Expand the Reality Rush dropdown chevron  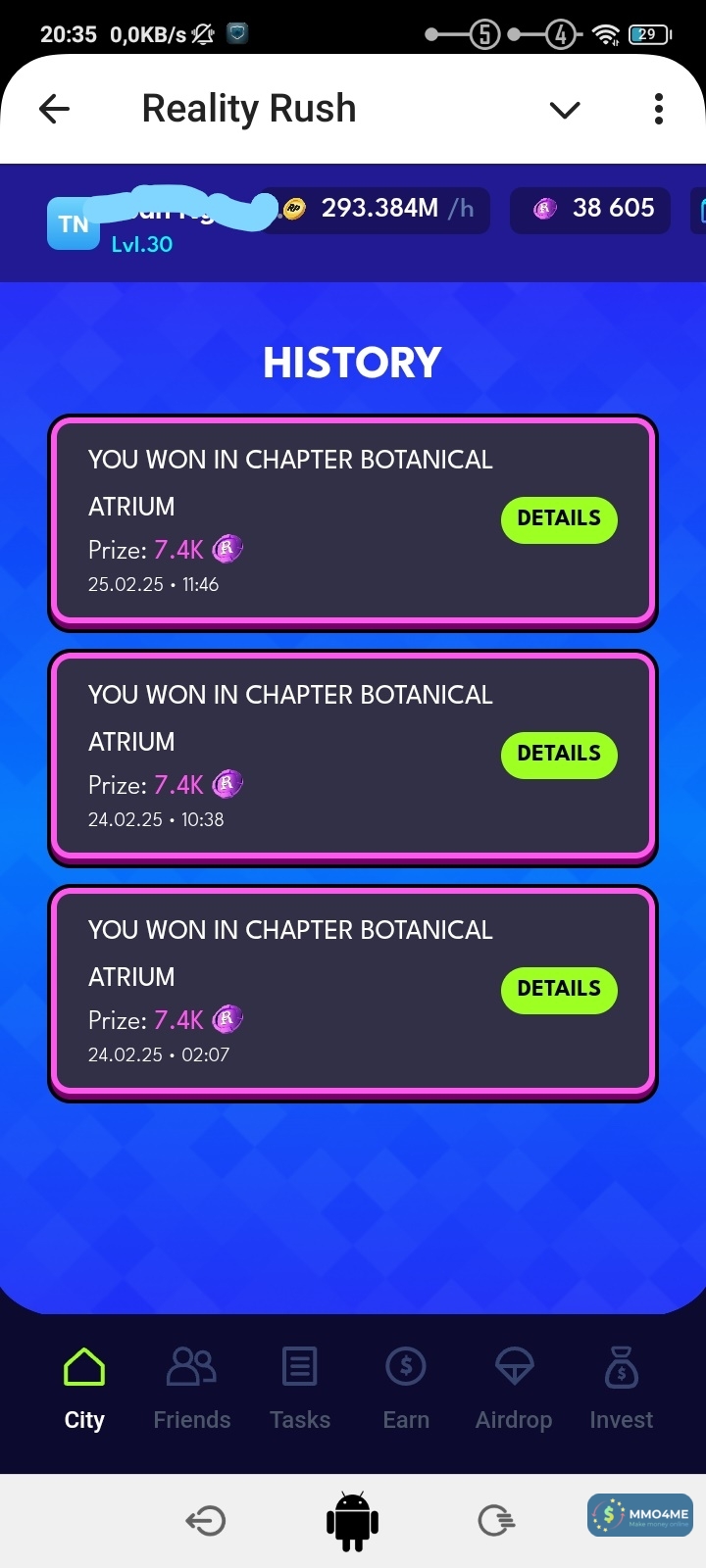(565, 110)
